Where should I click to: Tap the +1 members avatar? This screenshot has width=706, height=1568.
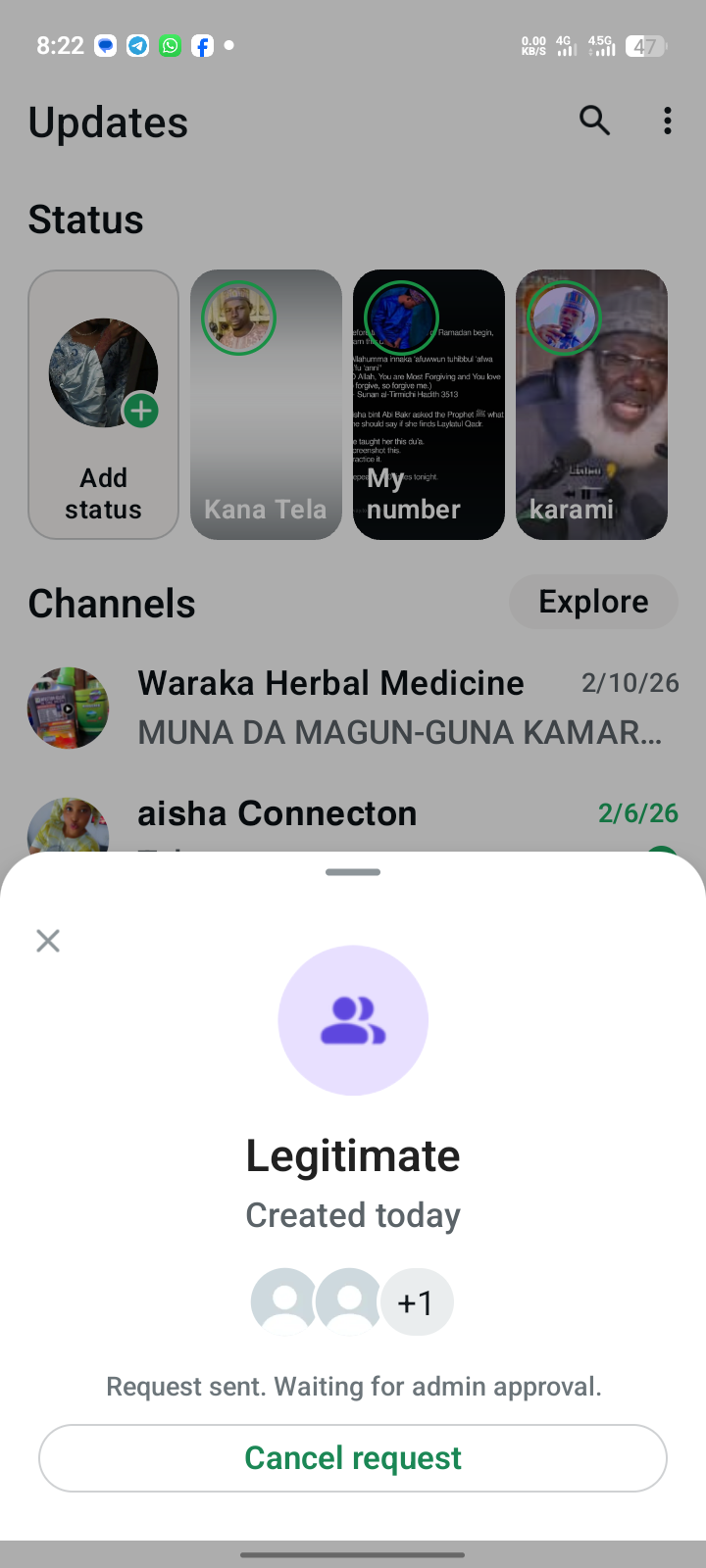(x=416, y=1302)
